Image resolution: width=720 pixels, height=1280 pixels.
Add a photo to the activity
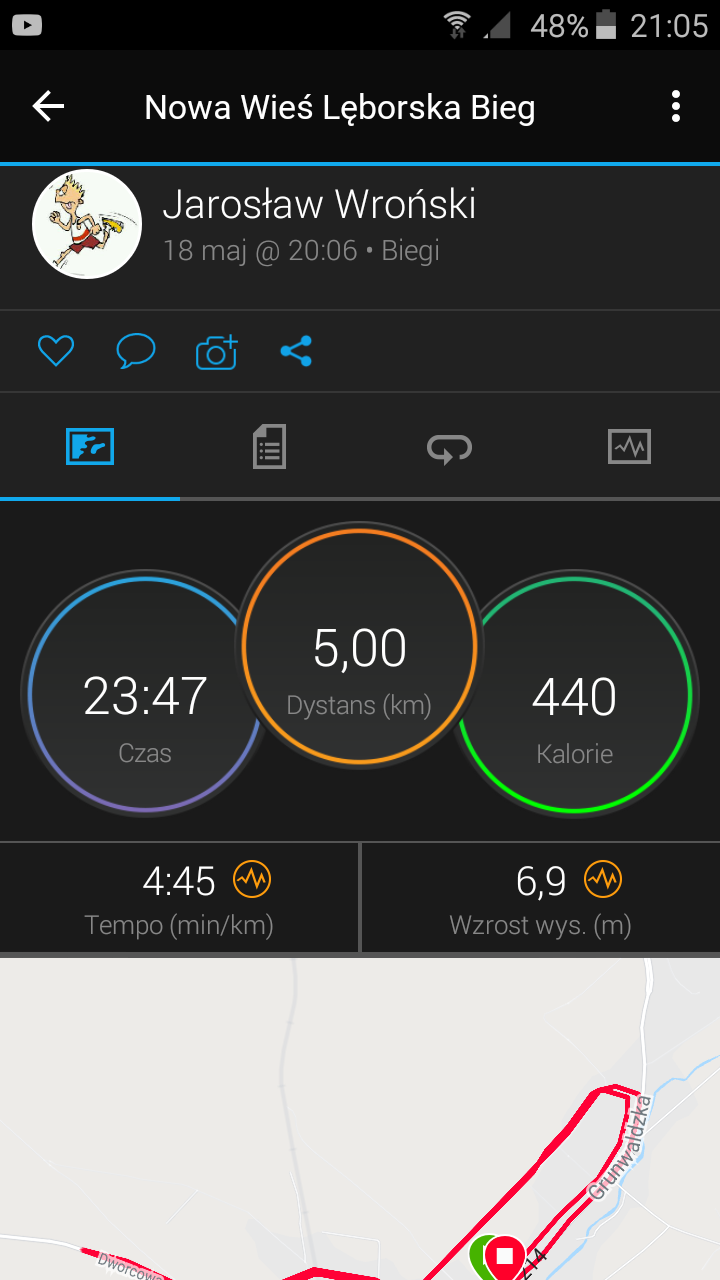tap(216, 351)
